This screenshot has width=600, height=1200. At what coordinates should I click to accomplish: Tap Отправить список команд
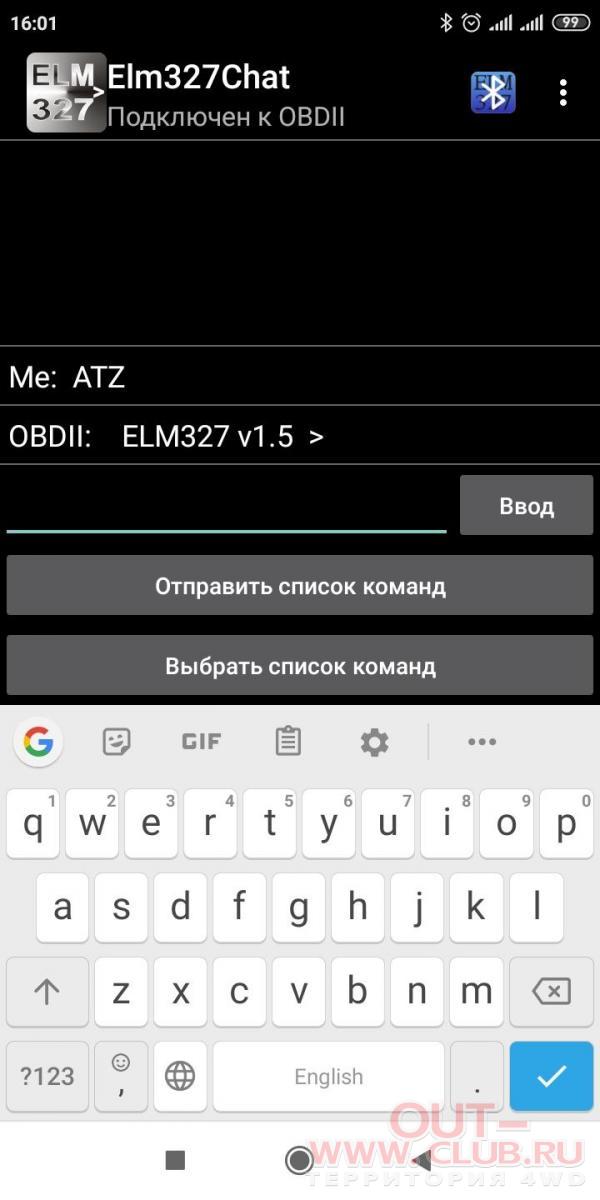click(300, 586)
